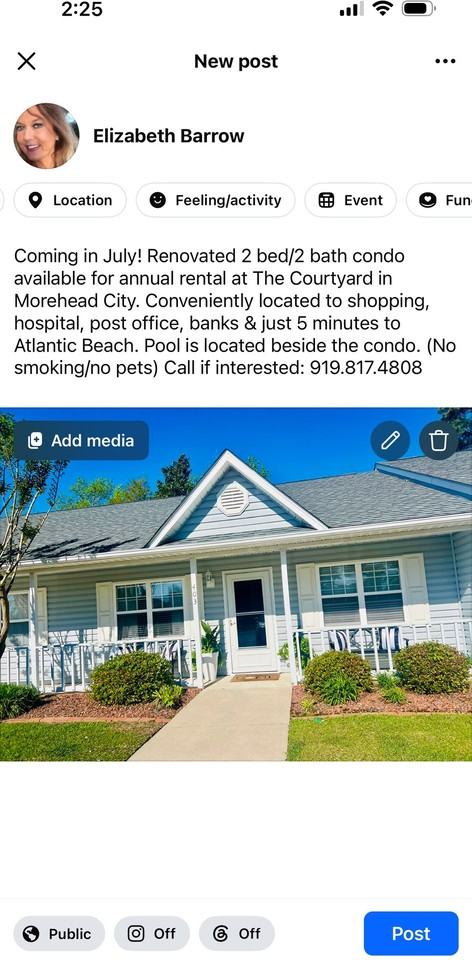Tap Elizabeth Barrow's profile picture
This screenshot has height=960, width=472.
tap(47, 136)
